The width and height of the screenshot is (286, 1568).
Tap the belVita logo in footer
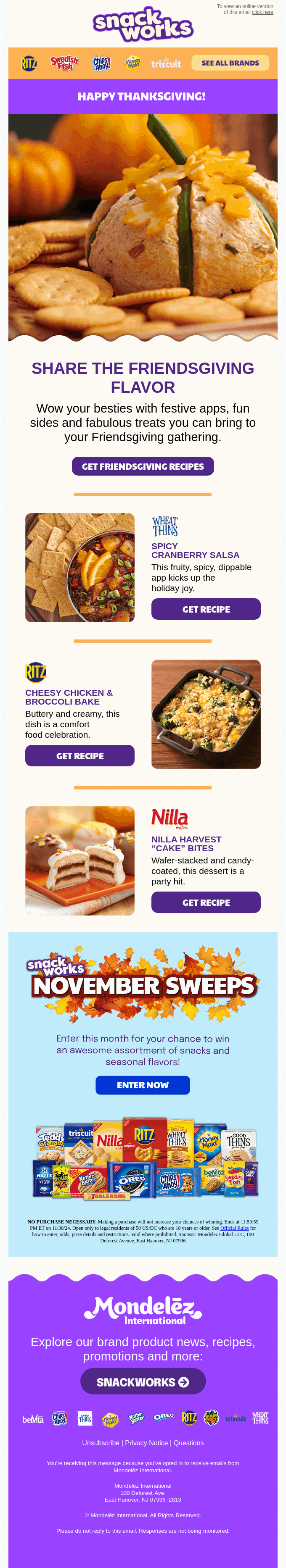tap(33, 1420)
